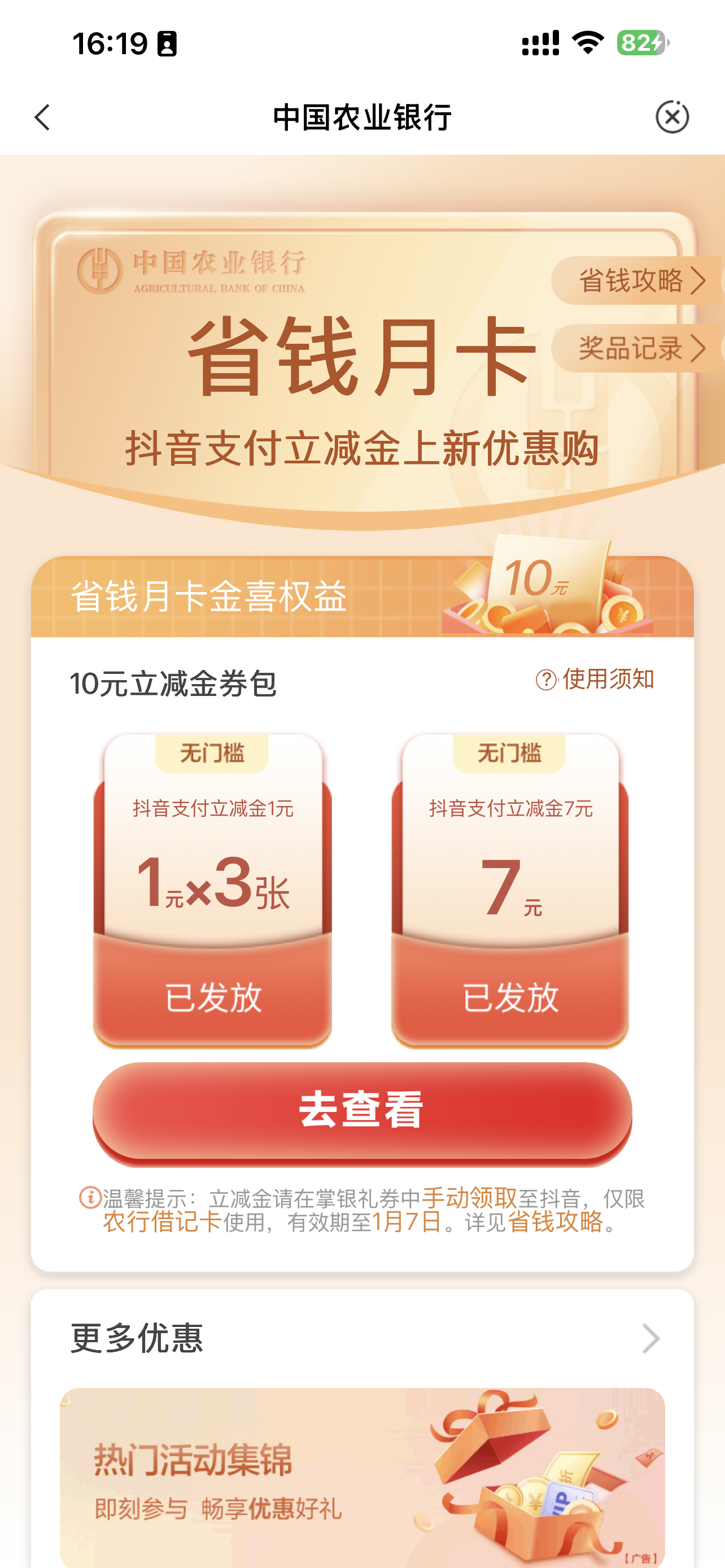View 奖品记录 prize records
Screen dimensions: 725x1568
[637, 348]
